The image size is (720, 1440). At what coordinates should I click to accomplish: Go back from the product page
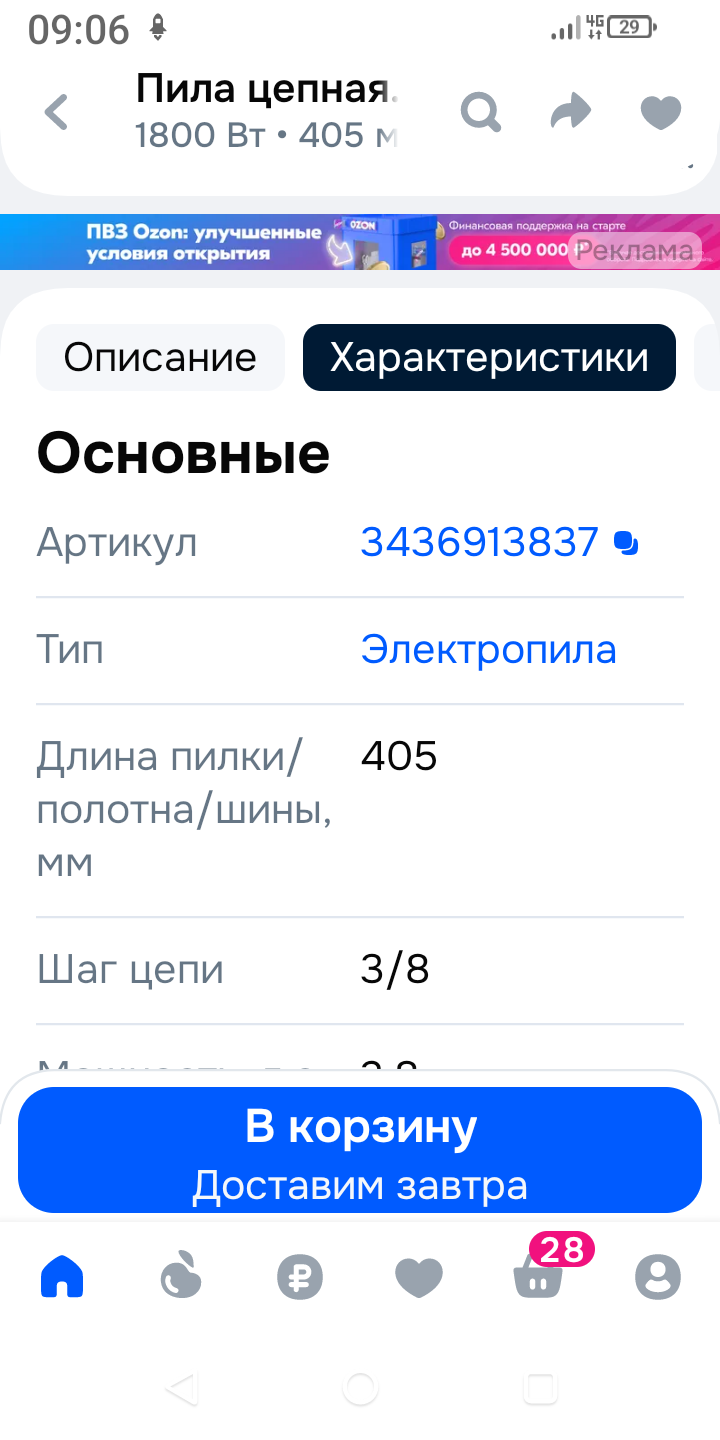coord(57,112)
